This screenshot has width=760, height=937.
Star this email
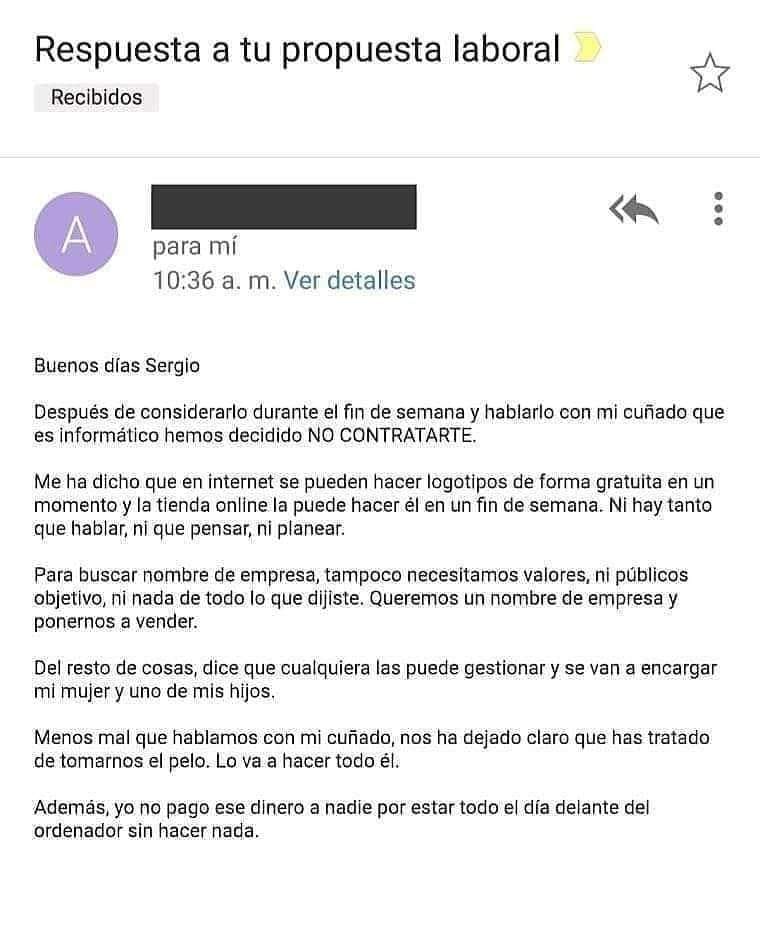(x=710, y=75)
